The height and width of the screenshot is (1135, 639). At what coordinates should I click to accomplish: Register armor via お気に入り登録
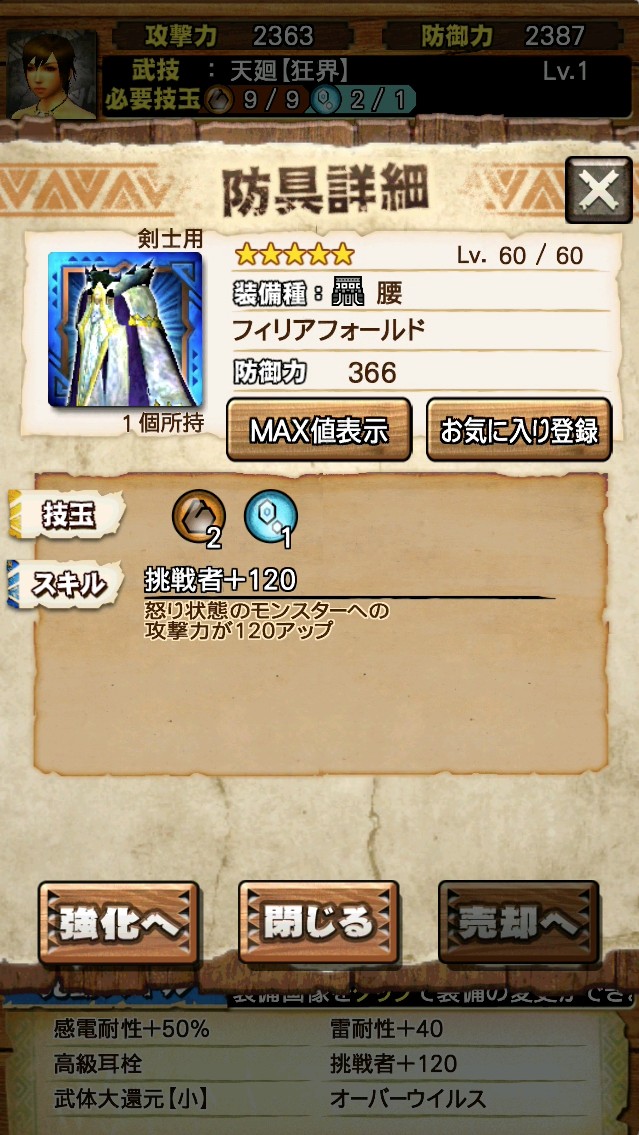519,430
